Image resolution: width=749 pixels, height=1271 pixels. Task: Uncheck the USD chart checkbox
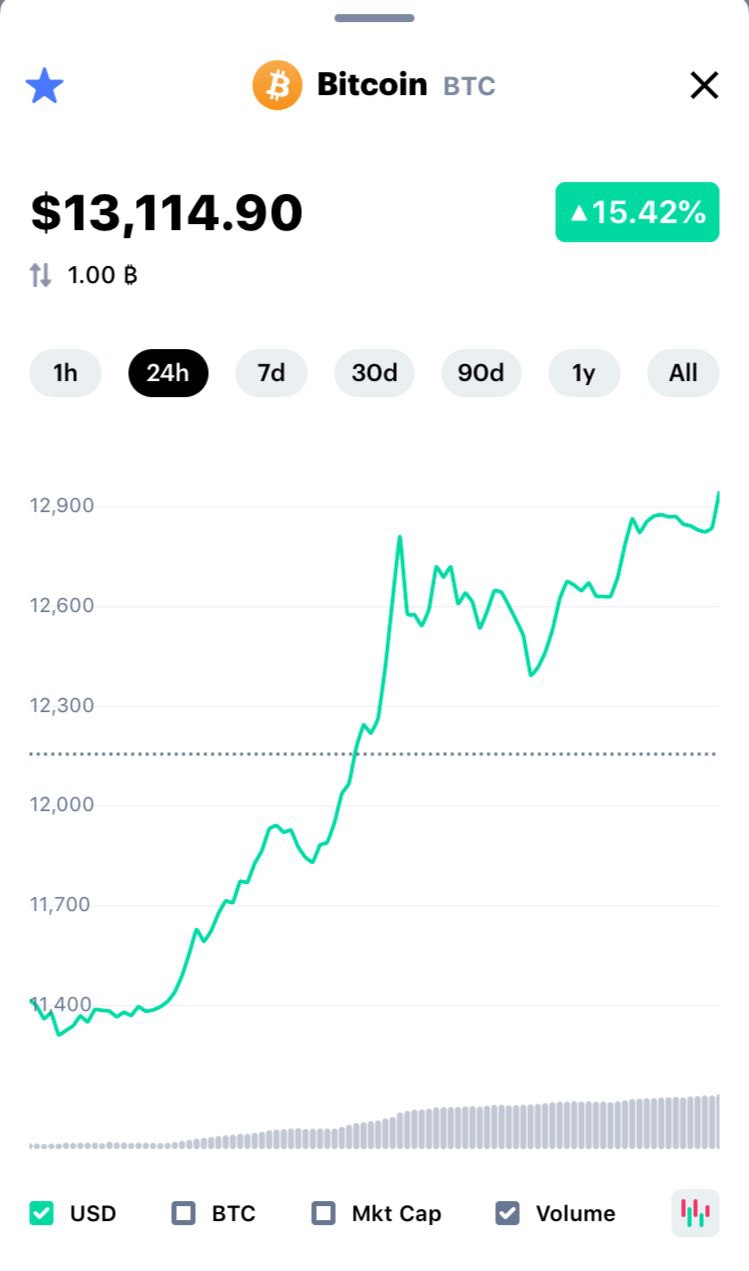pyautogui.click(x=42, y=1213)
